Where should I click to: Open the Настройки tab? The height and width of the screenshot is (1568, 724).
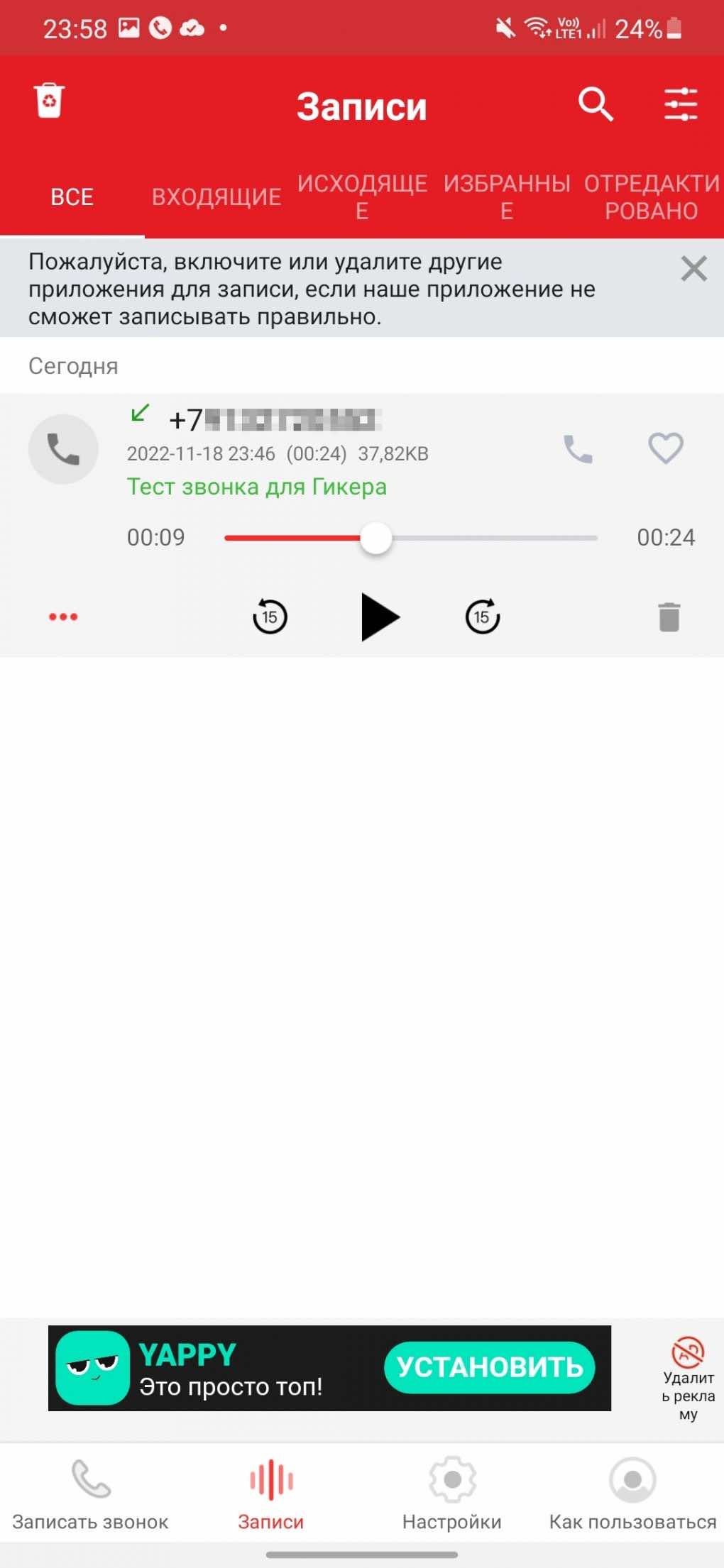pos(452,1493)
